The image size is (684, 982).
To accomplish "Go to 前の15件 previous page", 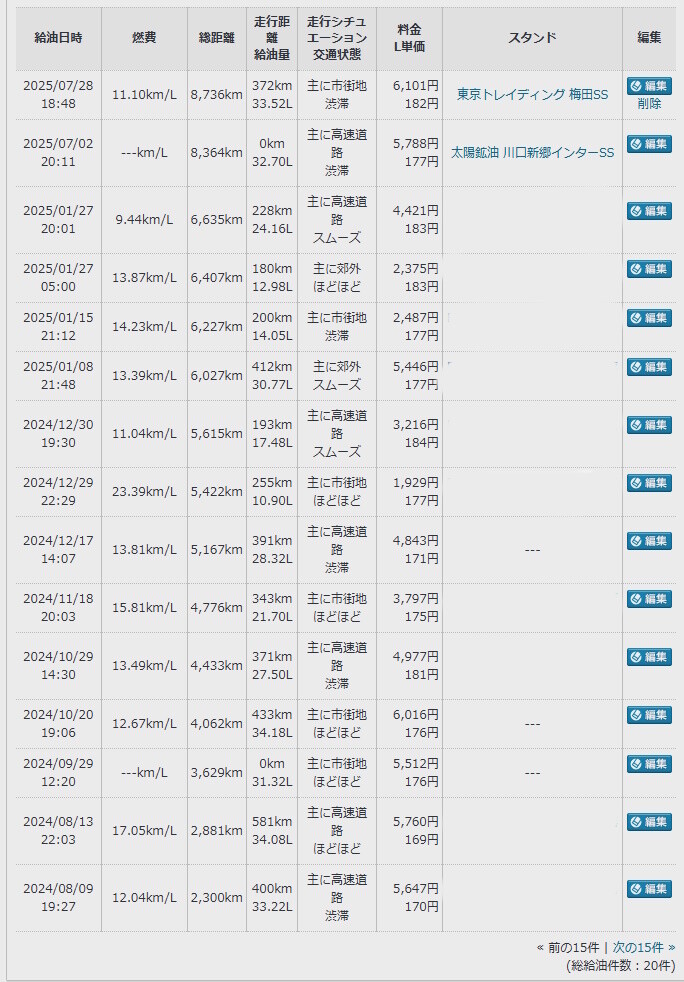I will pyautogui.click(x=573, y=948).
